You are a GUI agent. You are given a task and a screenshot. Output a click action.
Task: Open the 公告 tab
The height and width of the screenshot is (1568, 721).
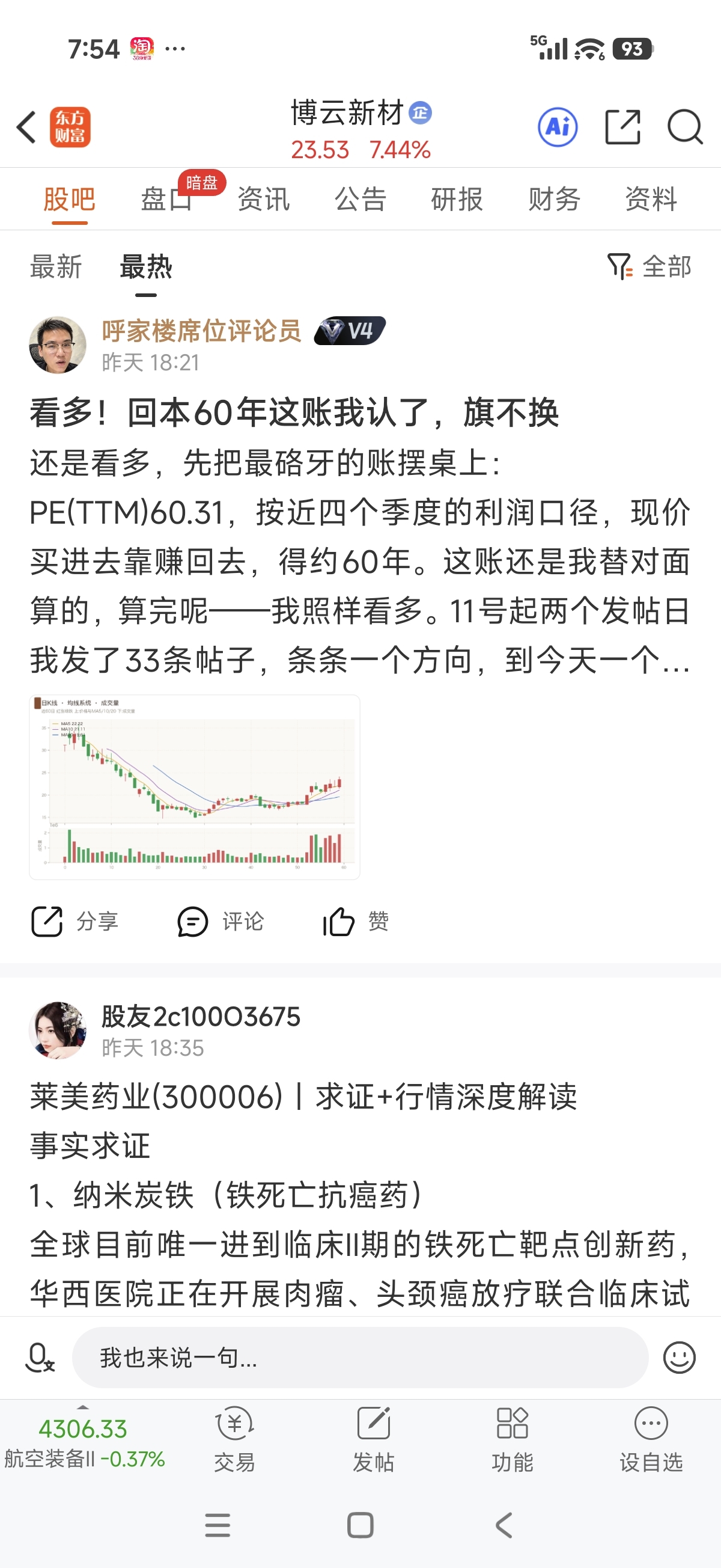pos(360,199)
